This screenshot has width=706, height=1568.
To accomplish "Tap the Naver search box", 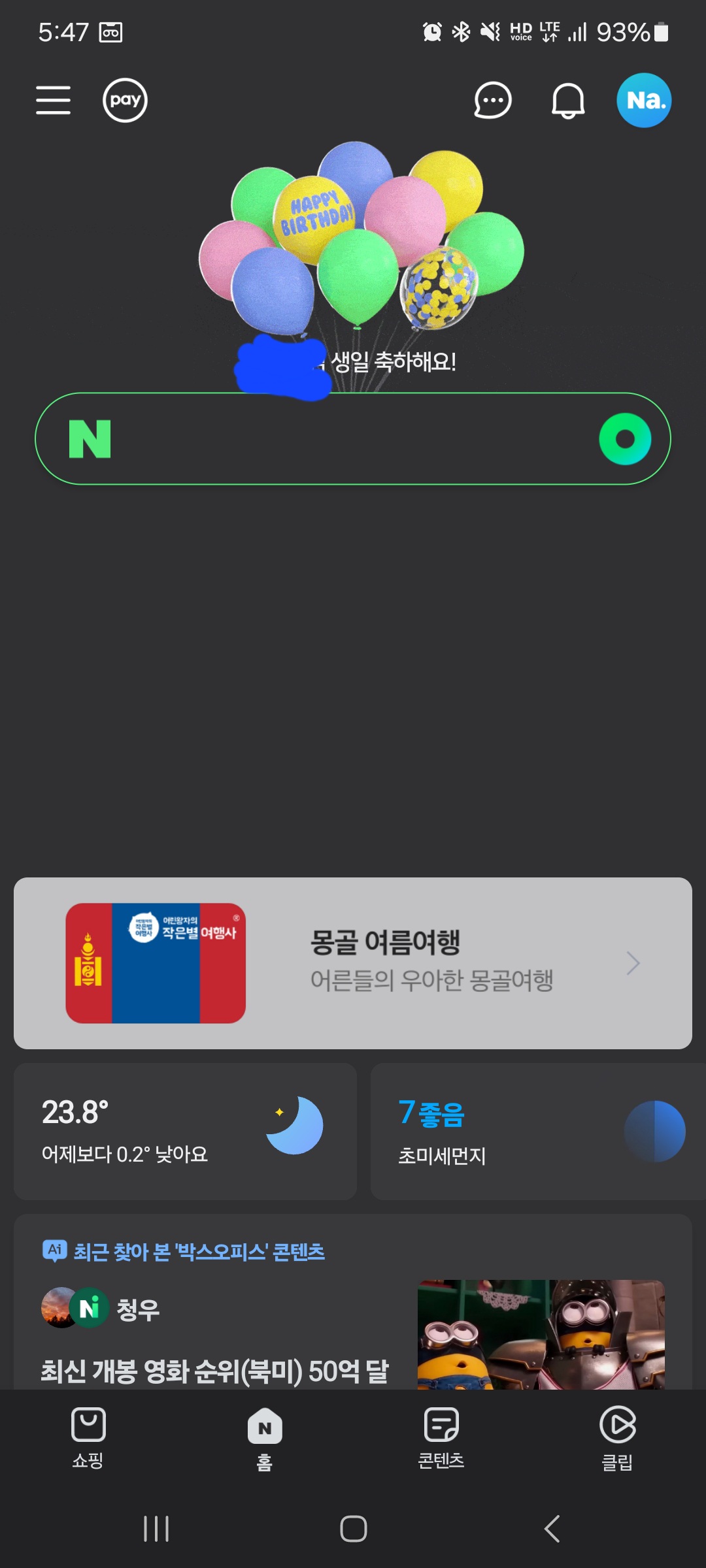I will pyautogui.click(x=353, y=438).
